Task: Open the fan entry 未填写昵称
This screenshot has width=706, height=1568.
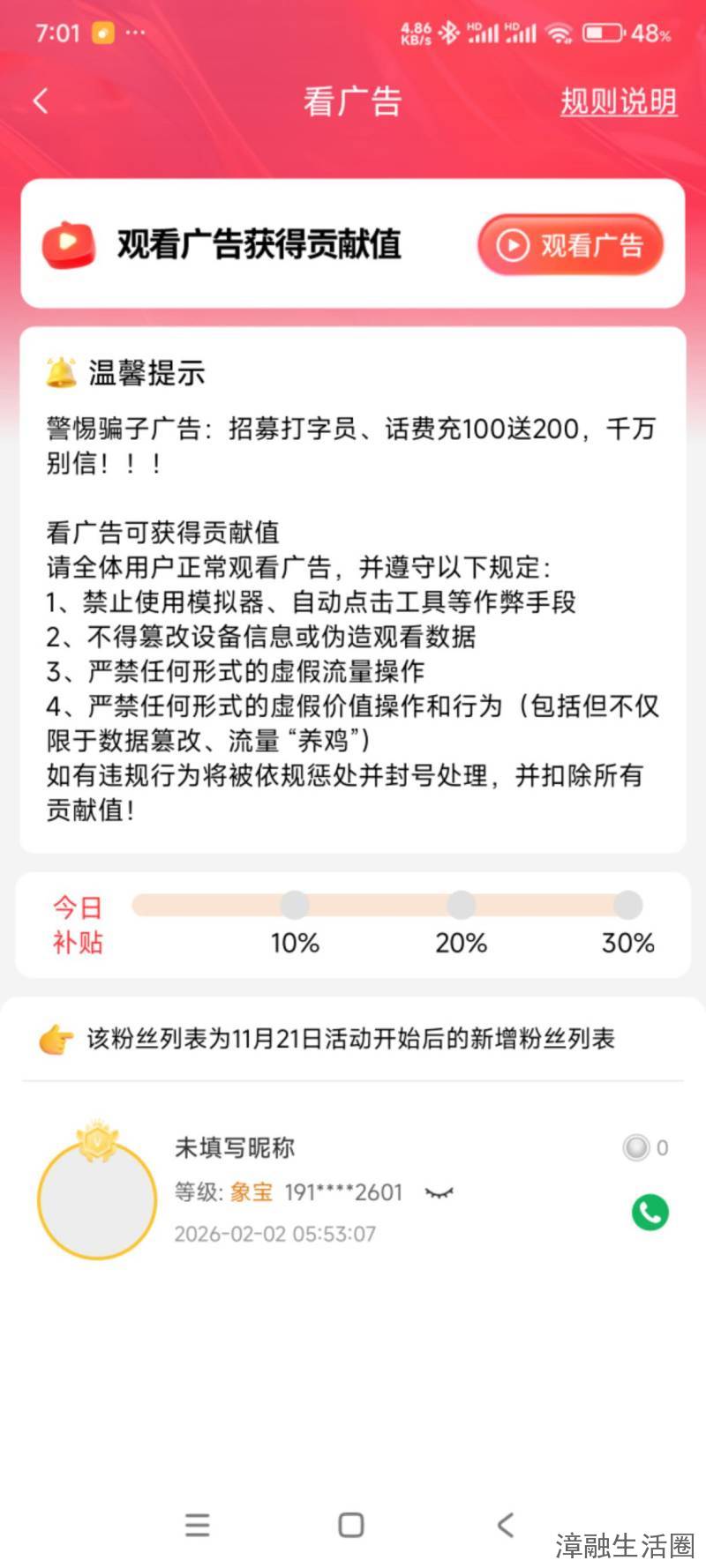Action: click(234, 1147)
